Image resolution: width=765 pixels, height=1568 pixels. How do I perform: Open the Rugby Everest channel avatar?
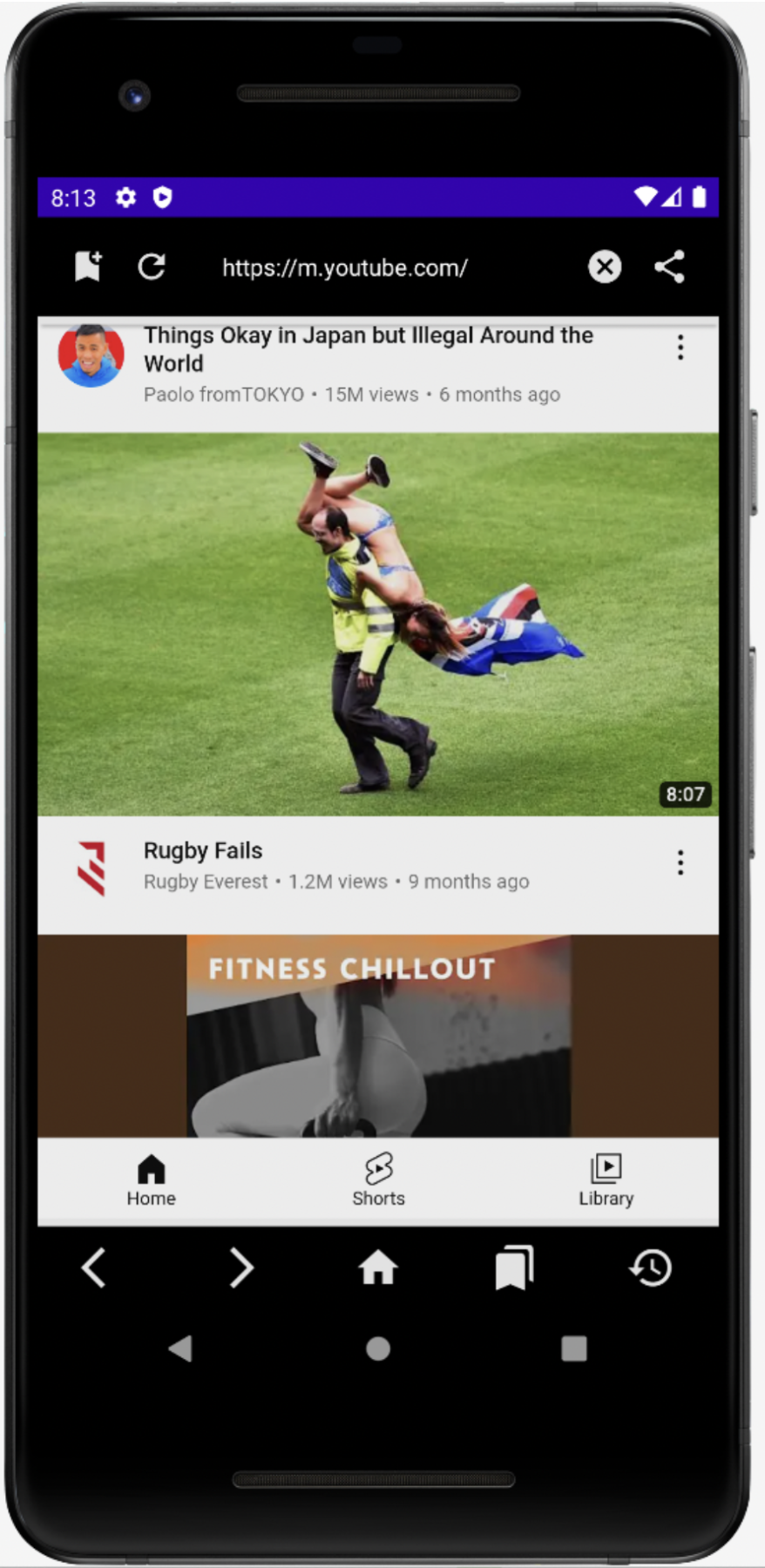pyautogui.click(x=91, y=868)
